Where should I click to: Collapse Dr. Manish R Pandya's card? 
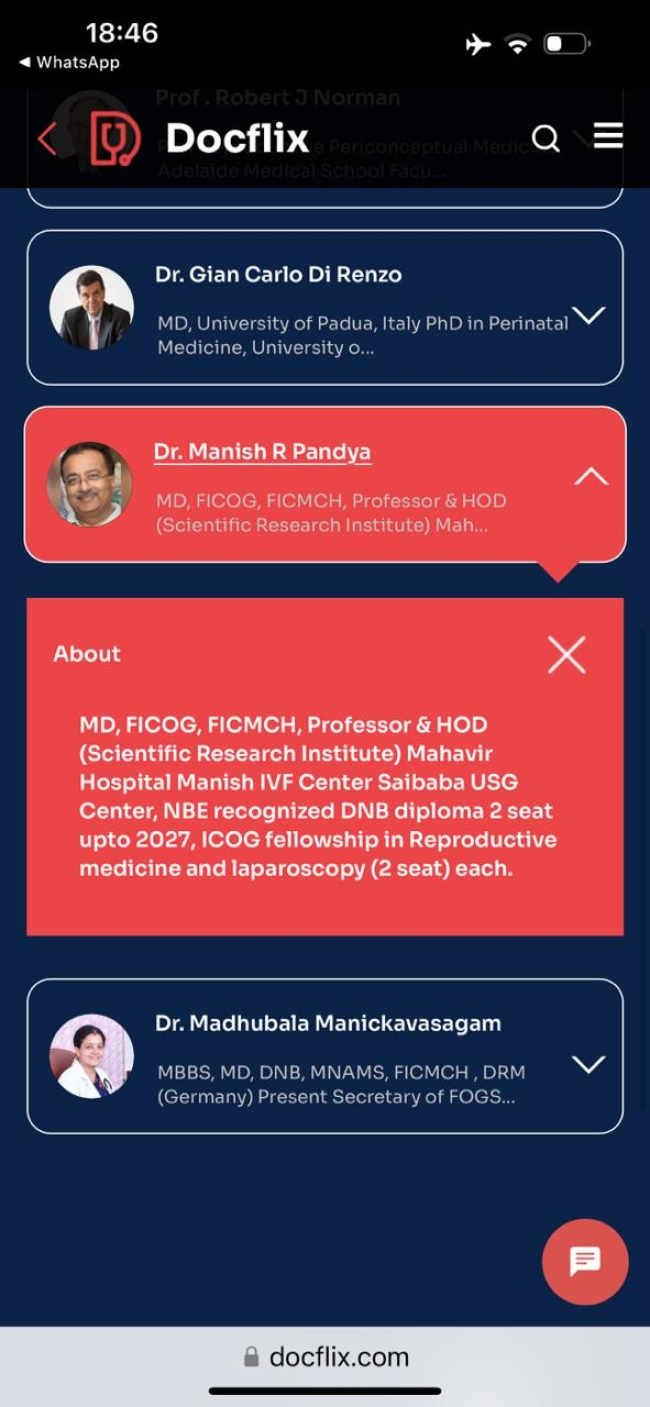[590, 477]
